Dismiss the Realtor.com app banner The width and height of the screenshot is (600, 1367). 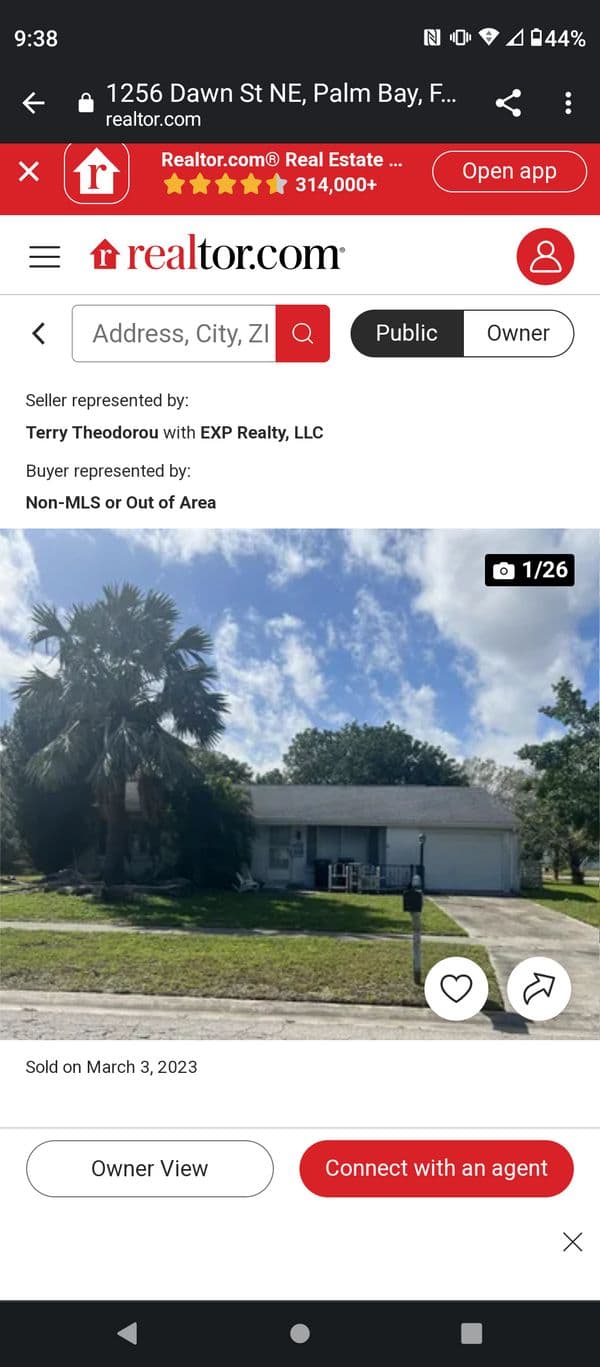point(29,172)
